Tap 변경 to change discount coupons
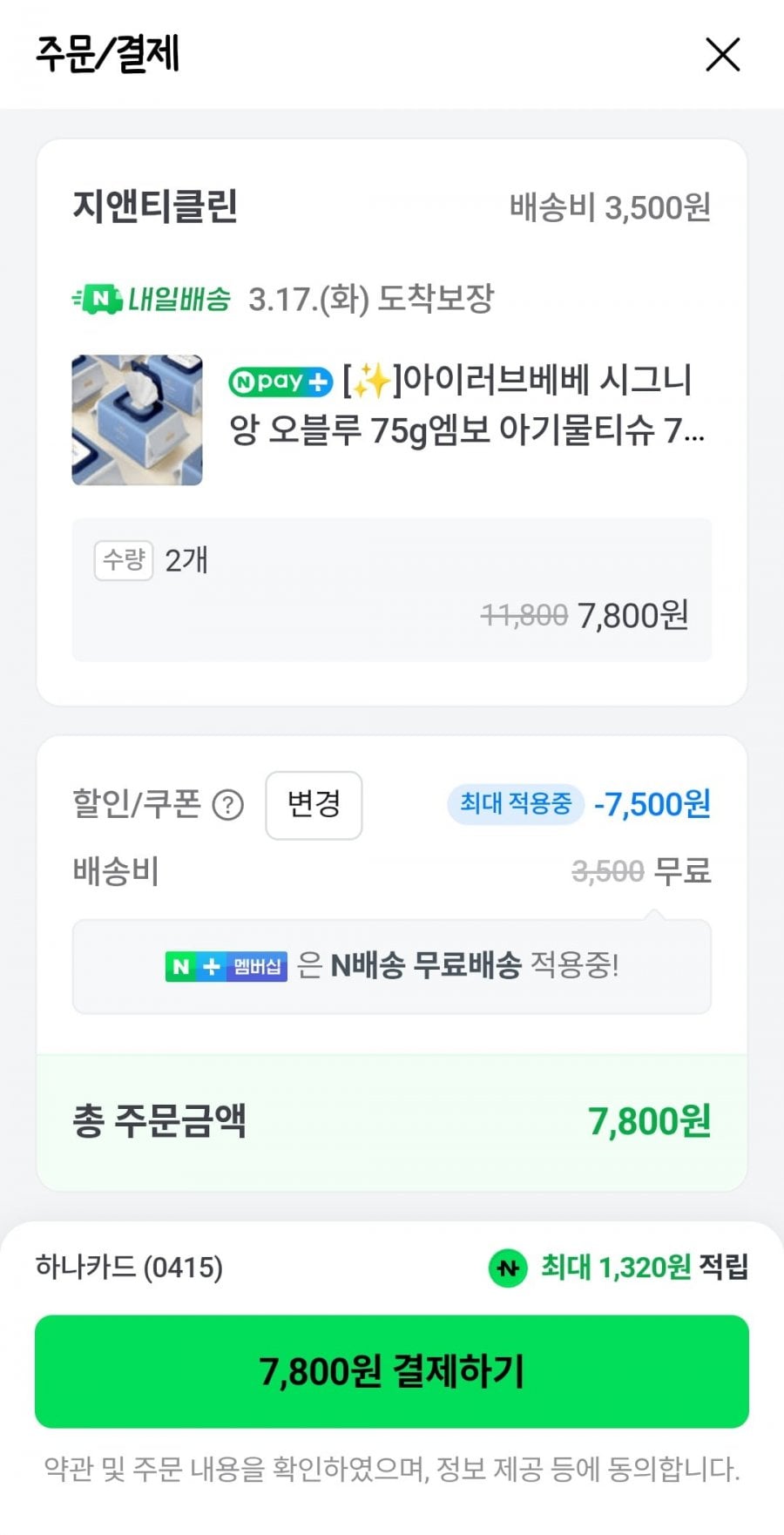Image resolution: width=784 pixels, height=1535 pixels. coord(314,805)
